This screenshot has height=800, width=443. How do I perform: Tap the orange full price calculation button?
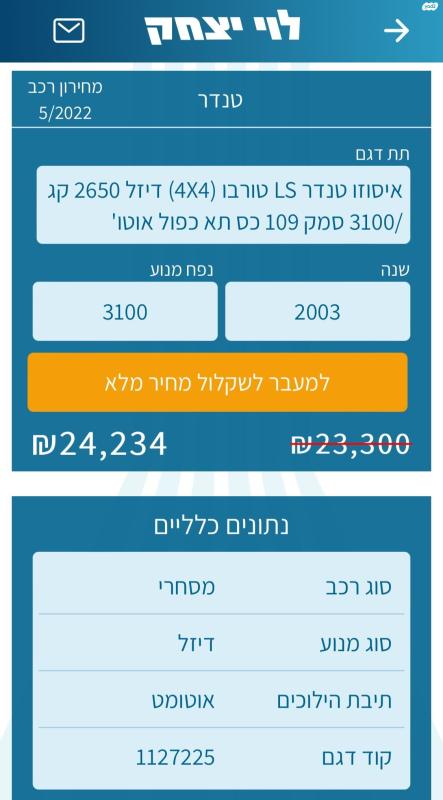tap(217, 382)
